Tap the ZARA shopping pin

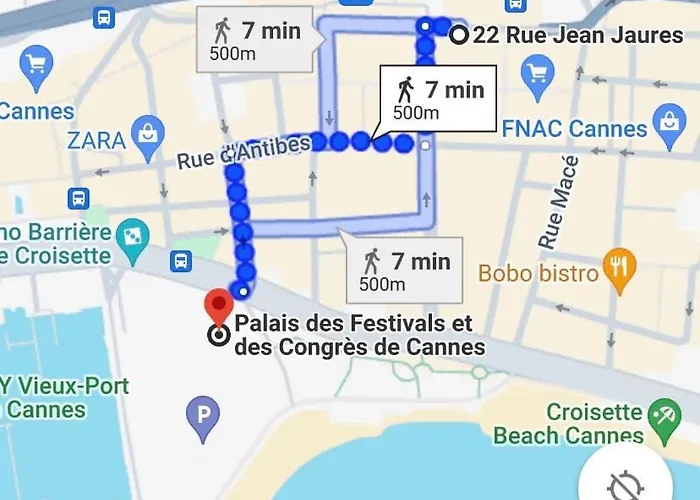[x=147, y=132]
